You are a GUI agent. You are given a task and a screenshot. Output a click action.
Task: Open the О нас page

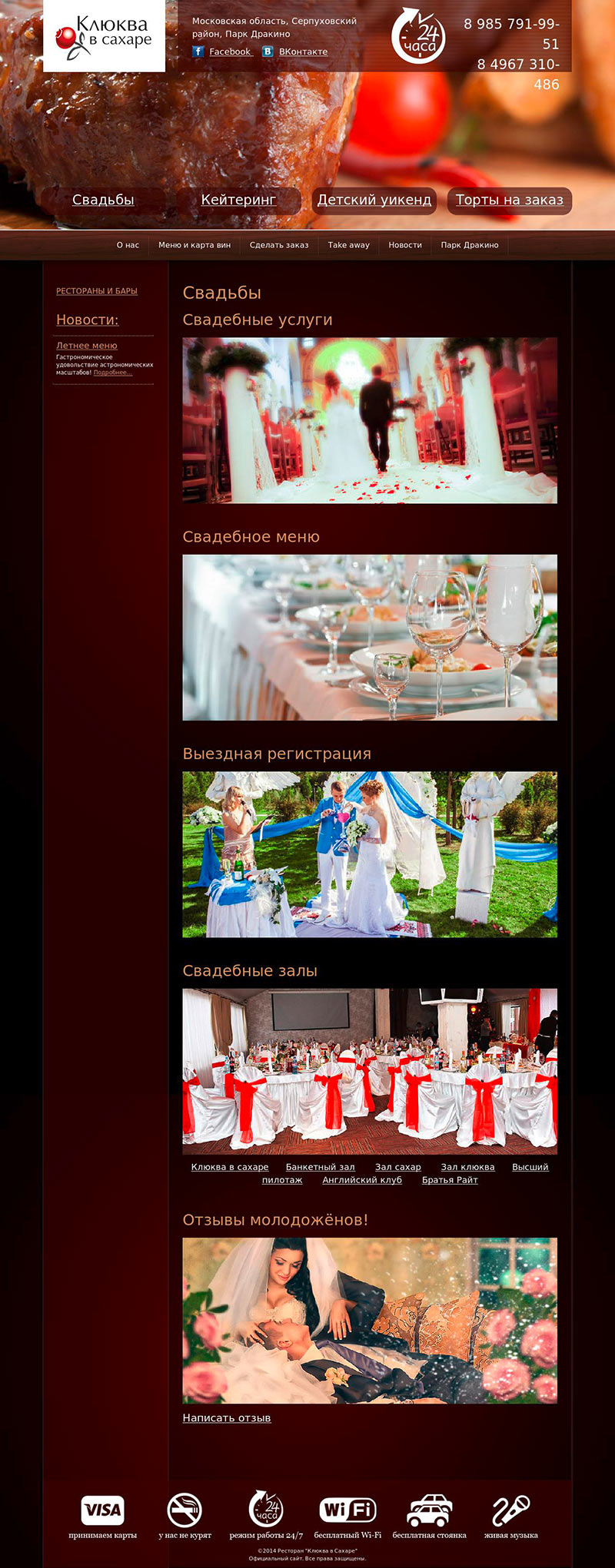point(128,245)
